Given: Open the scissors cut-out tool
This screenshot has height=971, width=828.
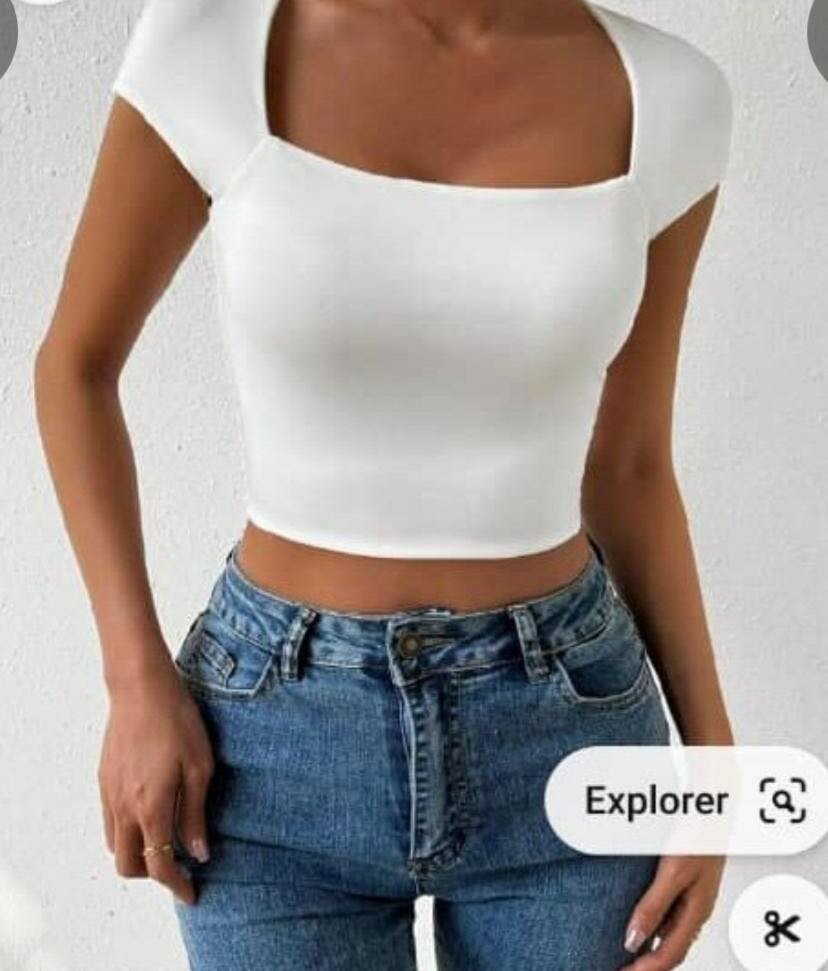Looking at the screenshot, I should click(x=781, y=927).
